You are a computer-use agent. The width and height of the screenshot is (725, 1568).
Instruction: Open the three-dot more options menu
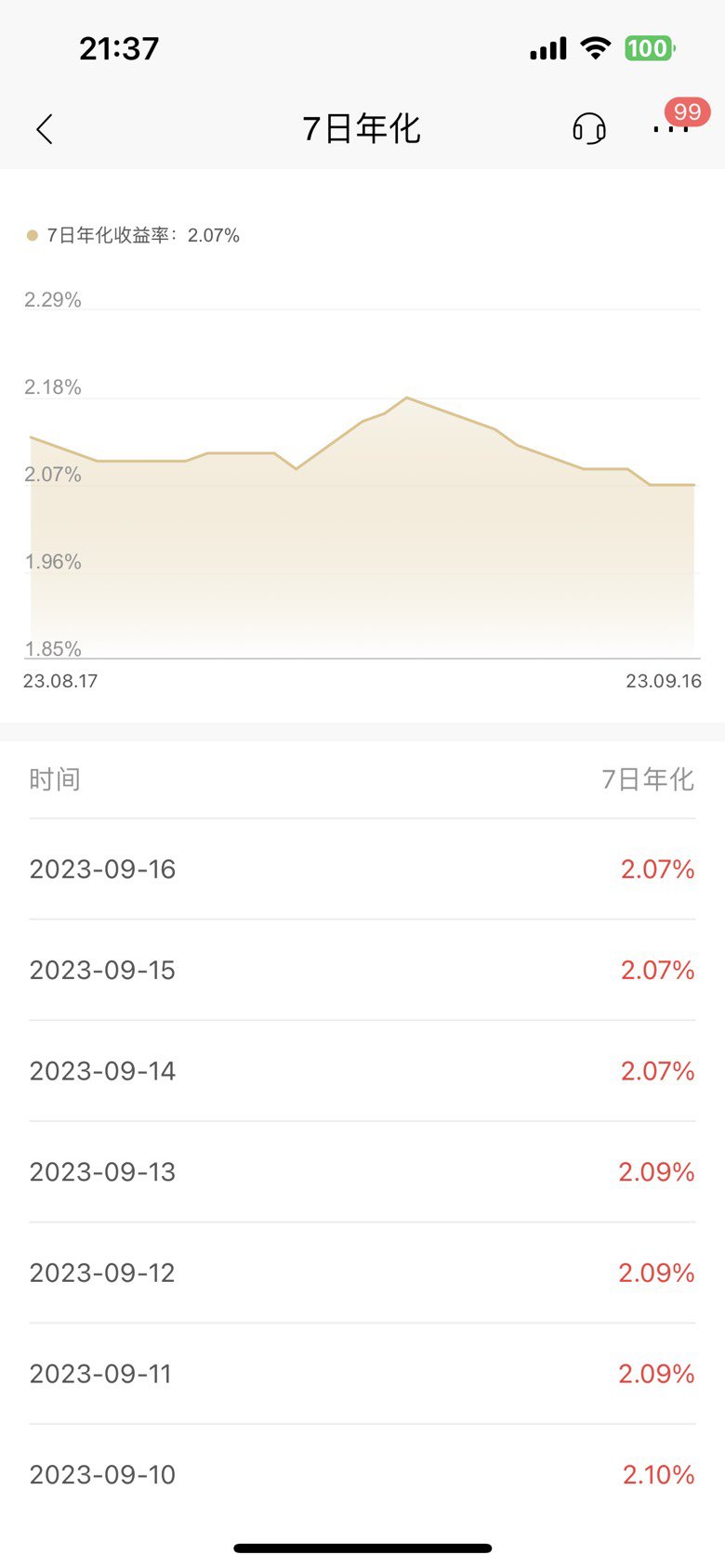coord(670,129)
